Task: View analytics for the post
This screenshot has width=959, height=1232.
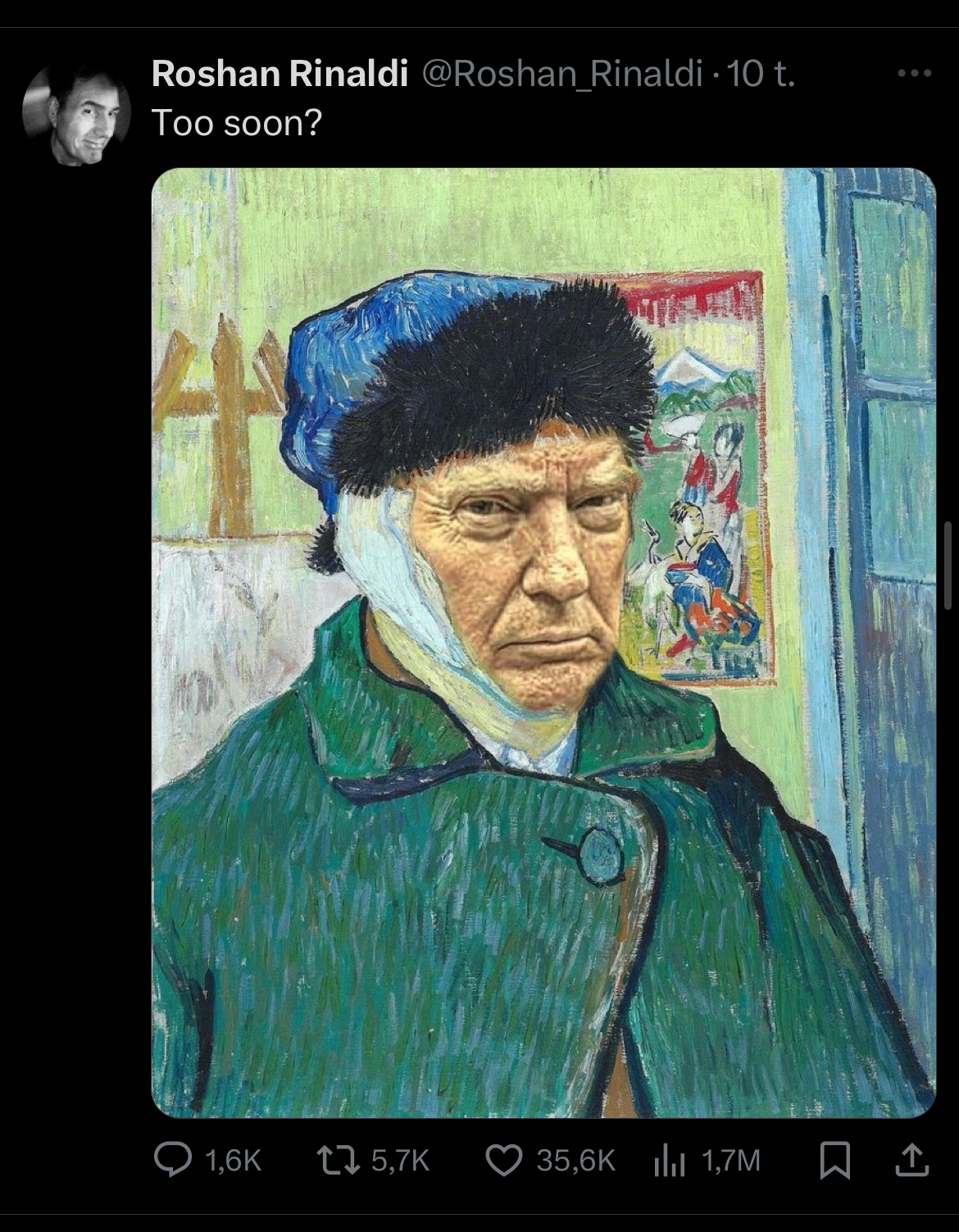Action: pyautogui.click(x=669, y=1160)
